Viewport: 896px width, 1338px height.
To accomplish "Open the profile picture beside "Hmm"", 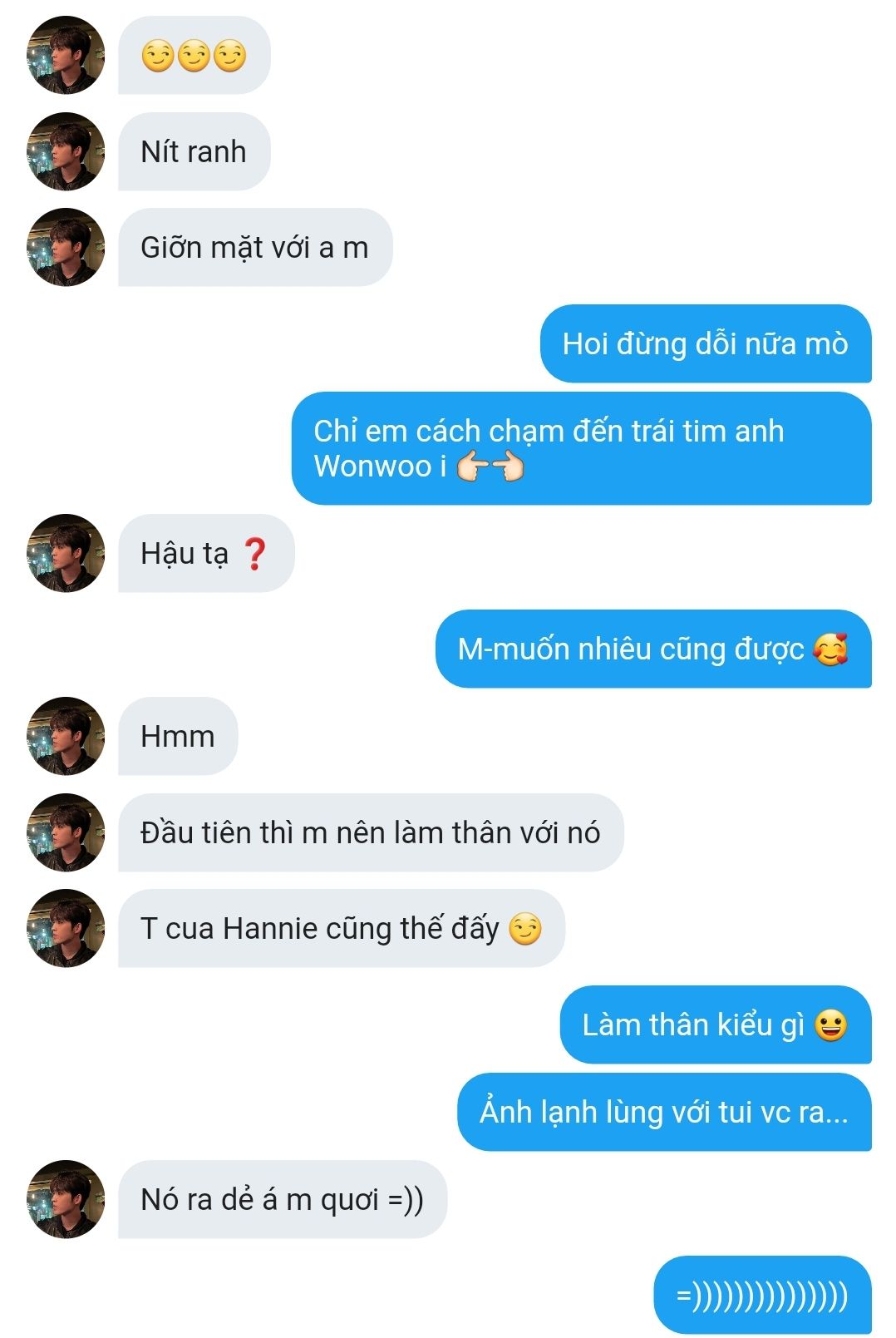I will coord(66,736).
